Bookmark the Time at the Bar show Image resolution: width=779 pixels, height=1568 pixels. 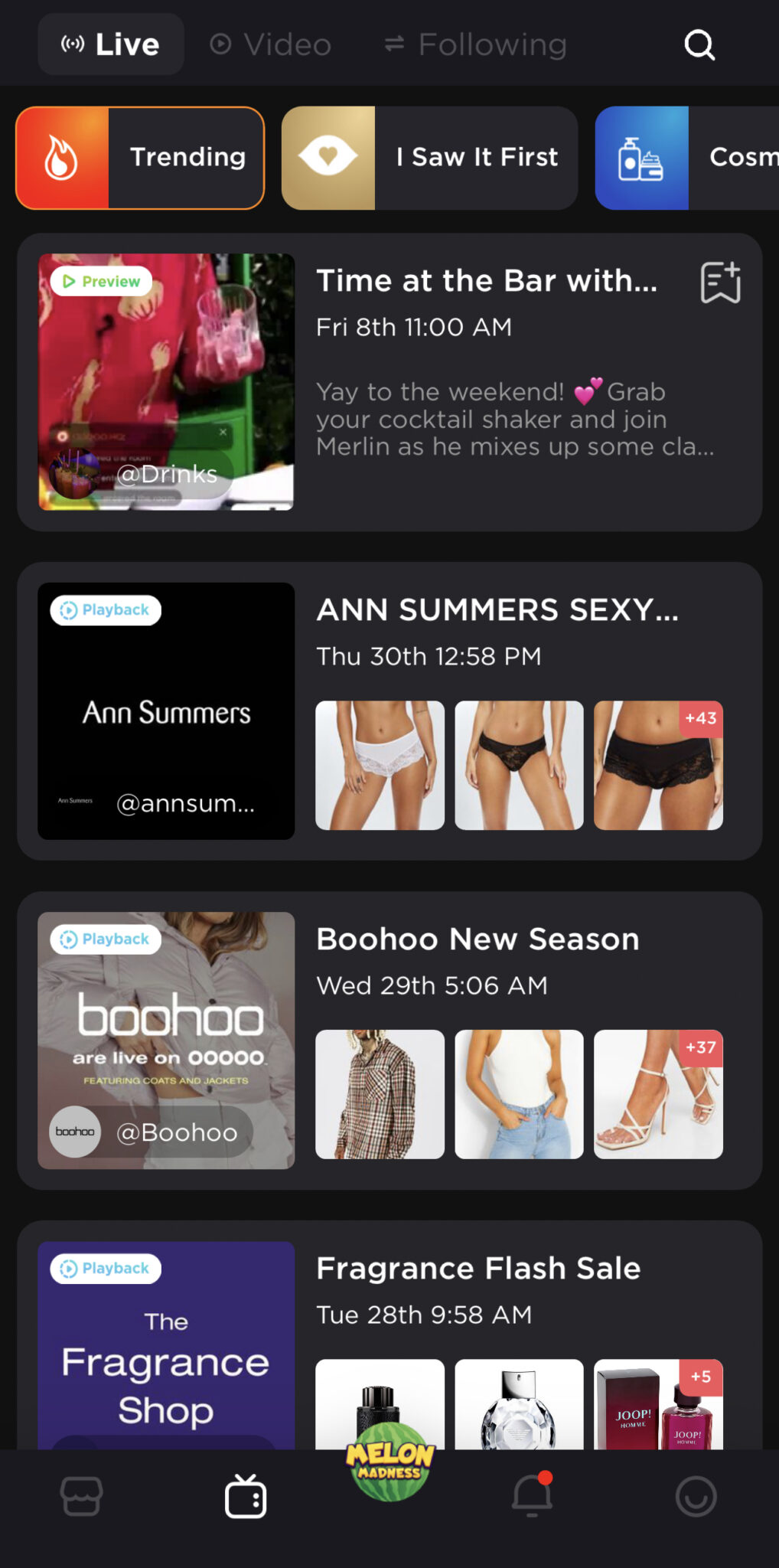coord(720,283)
